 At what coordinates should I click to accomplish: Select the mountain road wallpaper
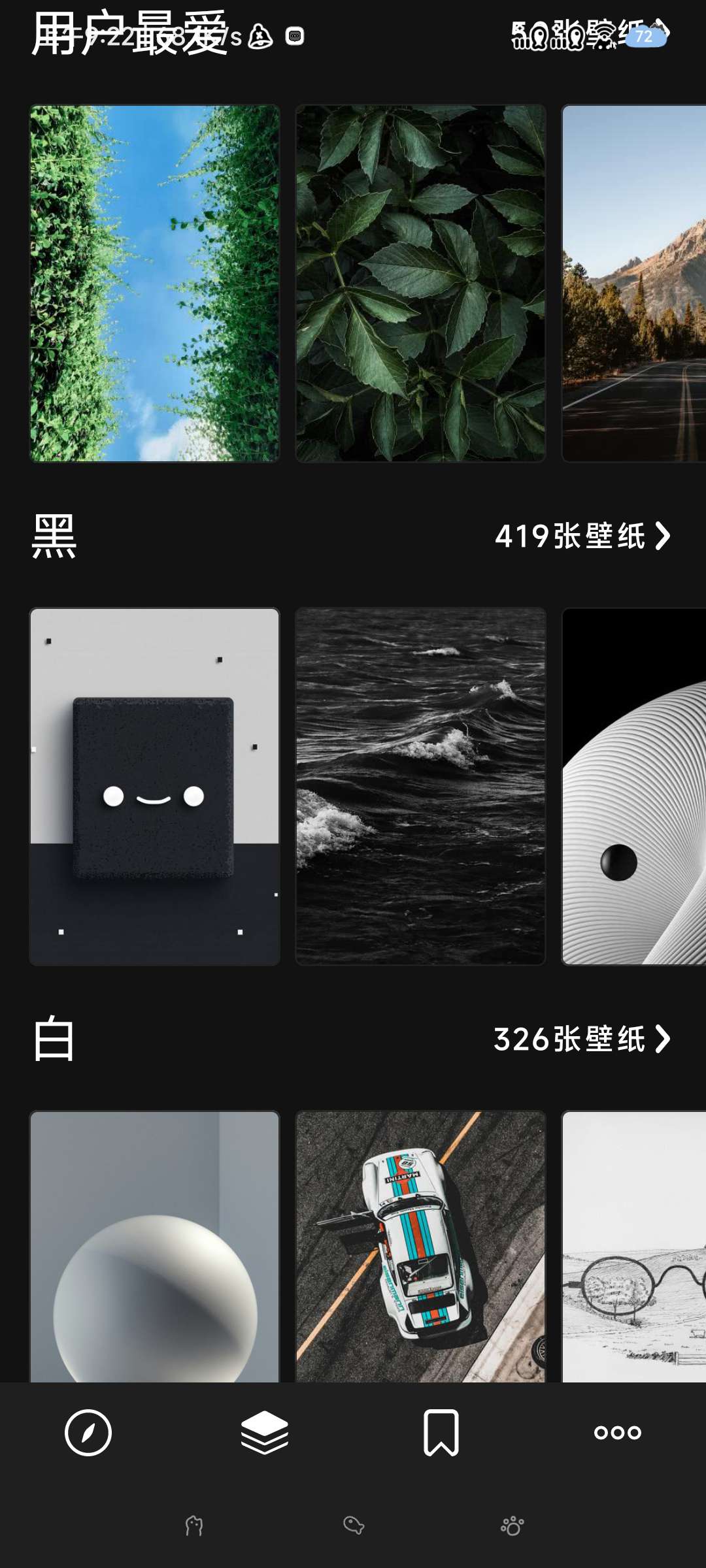click(633, 284)
